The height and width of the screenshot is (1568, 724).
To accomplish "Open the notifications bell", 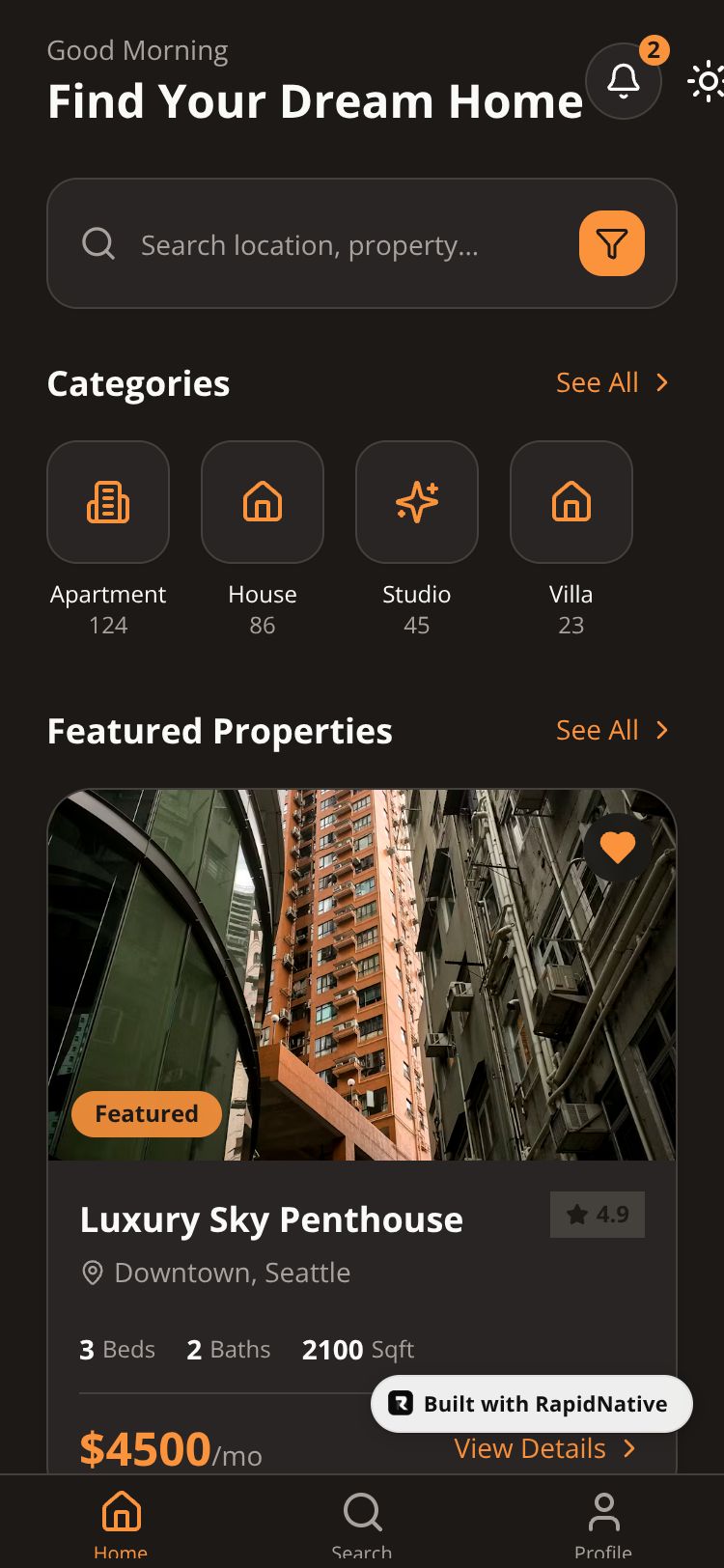I will click(x=624, y=81).
